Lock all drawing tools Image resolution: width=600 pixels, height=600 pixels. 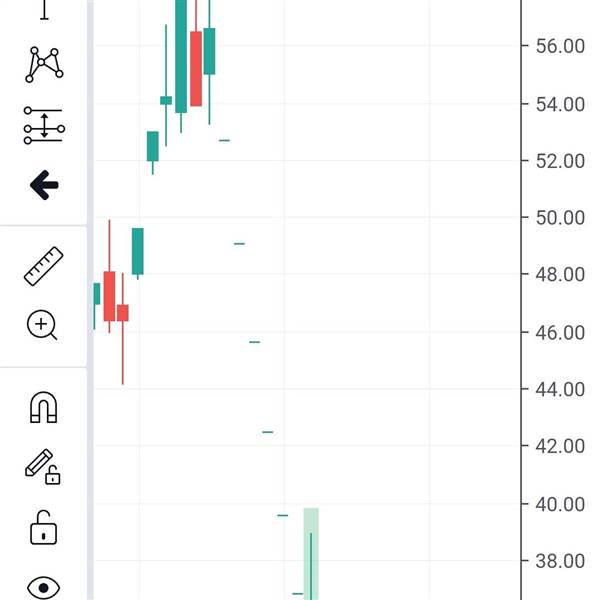[x=44, y=526]
